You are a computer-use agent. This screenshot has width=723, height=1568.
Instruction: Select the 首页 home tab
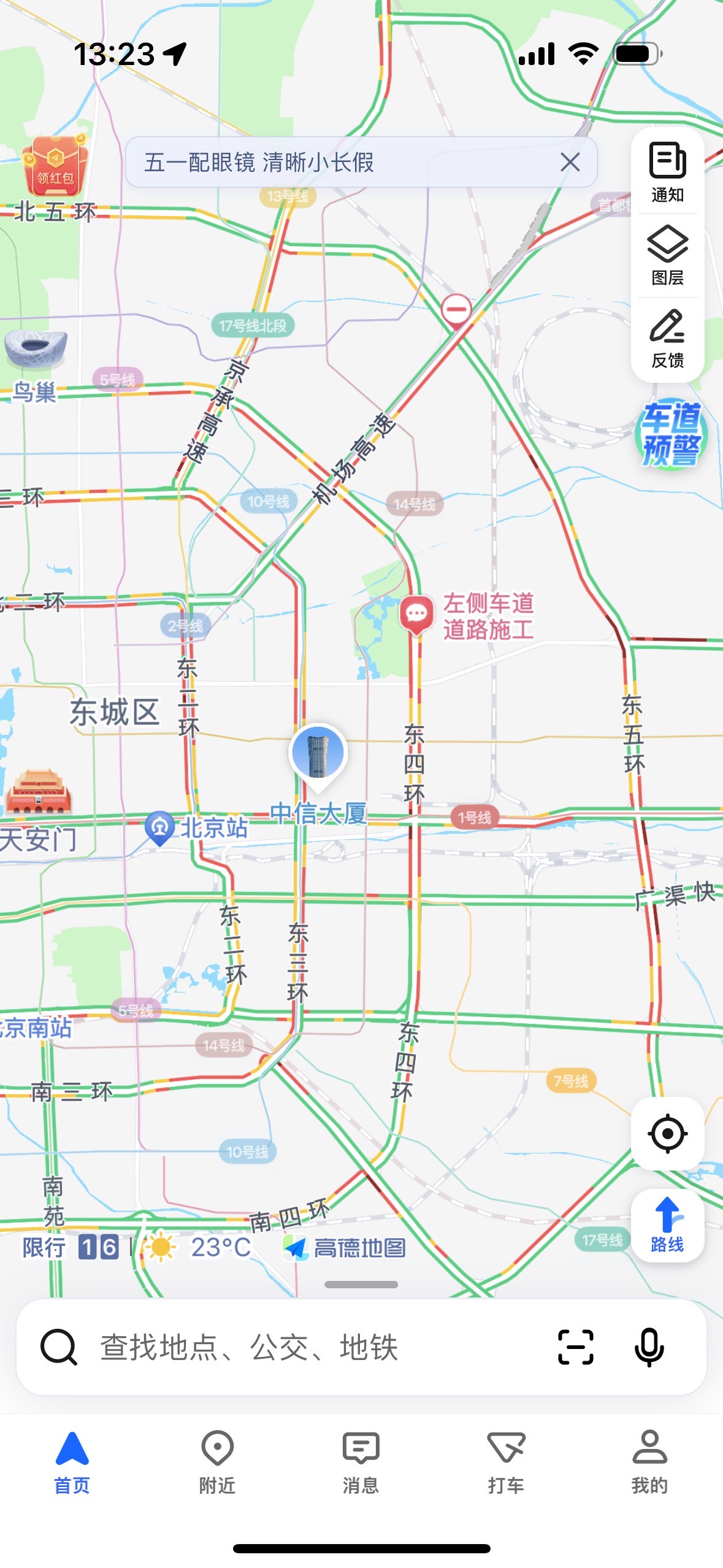tap(72, 1462)
